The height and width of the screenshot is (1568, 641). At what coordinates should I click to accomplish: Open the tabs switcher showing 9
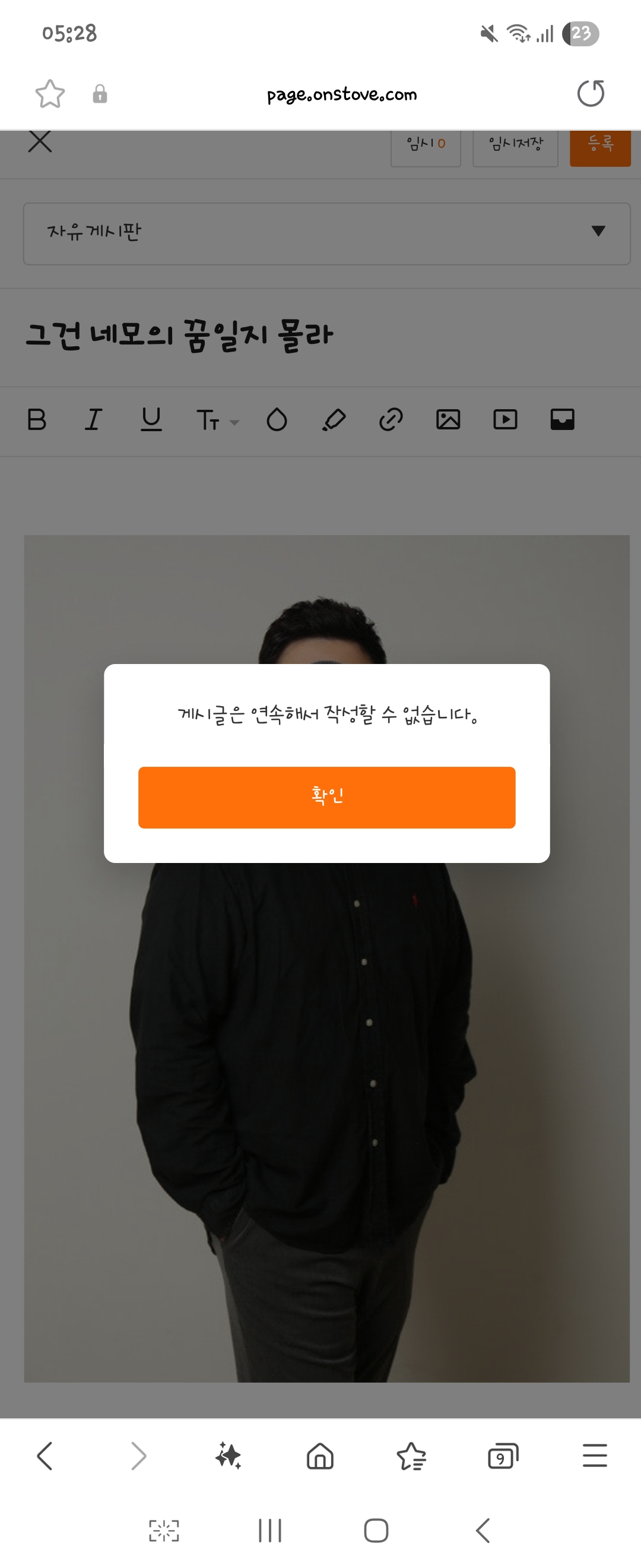click(503, 1456)
